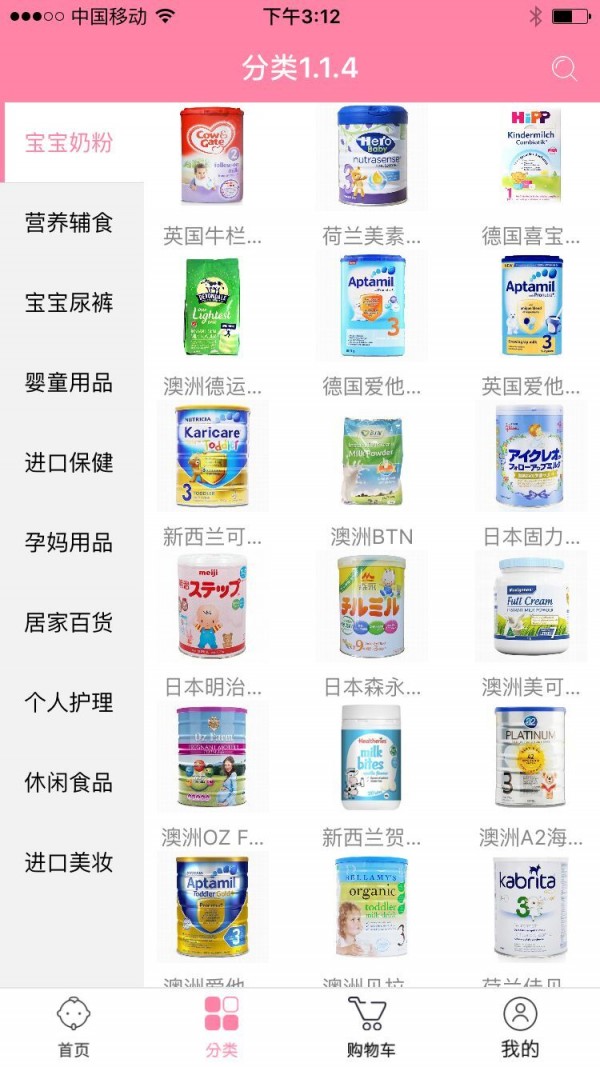
Task: Go to the 首页 tab
Action: [x=73, y=1027]
